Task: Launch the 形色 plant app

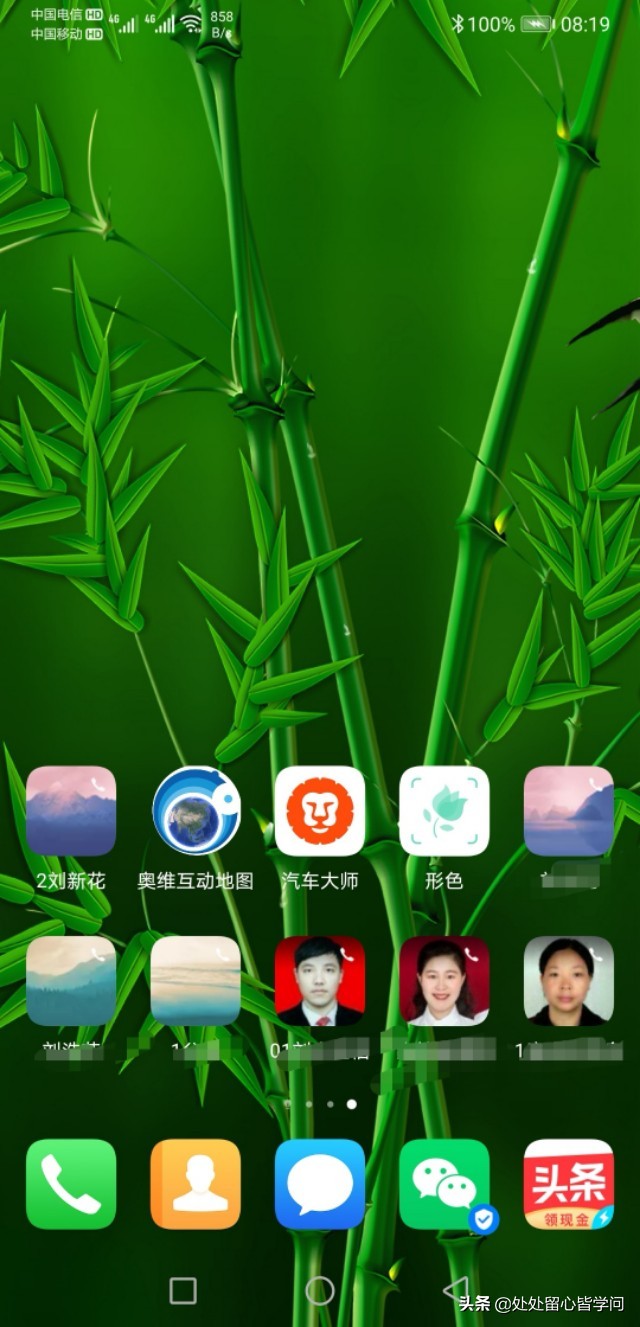Action: (444, 811)
